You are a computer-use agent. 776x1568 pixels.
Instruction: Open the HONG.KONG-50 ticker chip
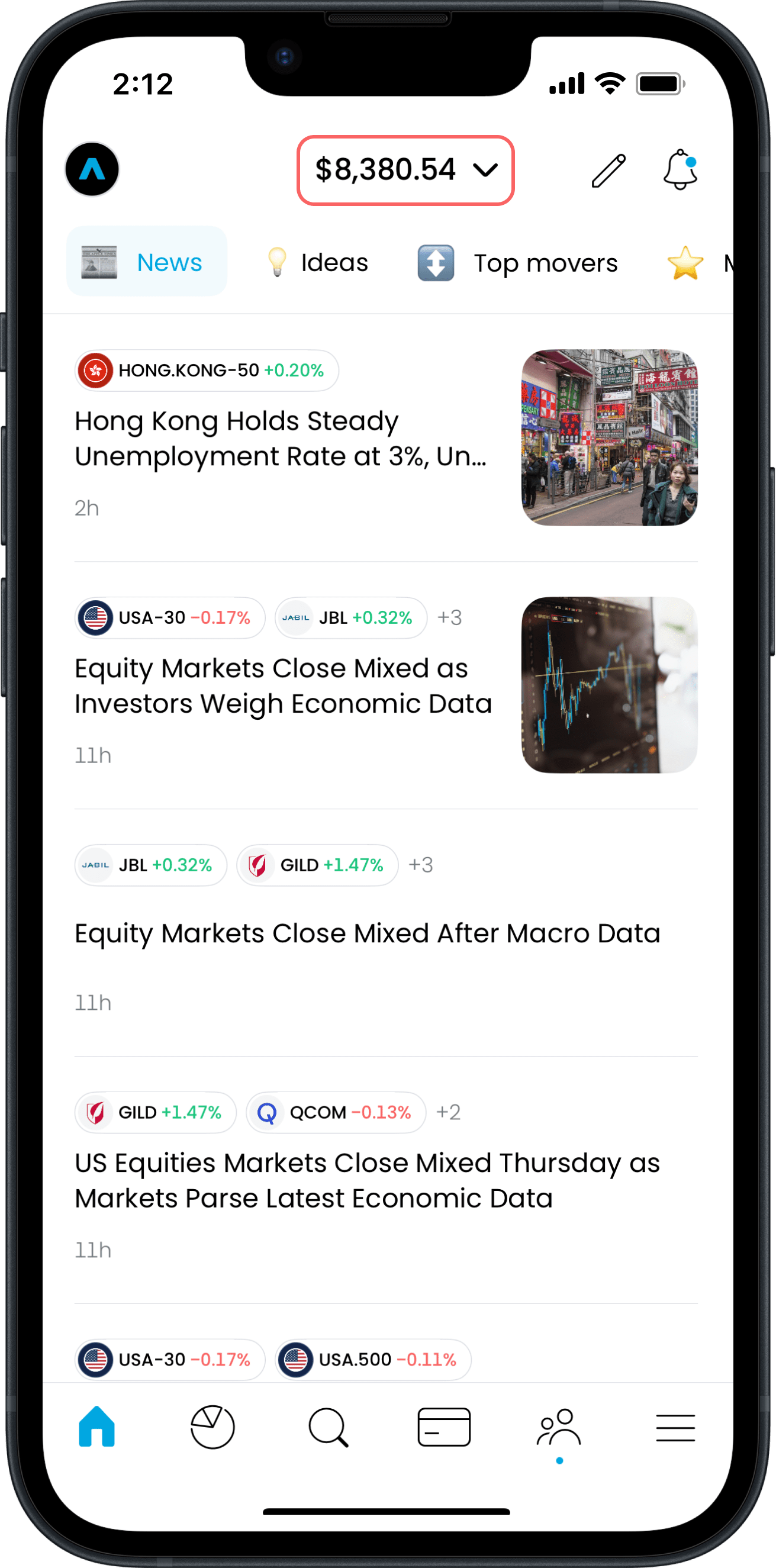pos(206,370)
